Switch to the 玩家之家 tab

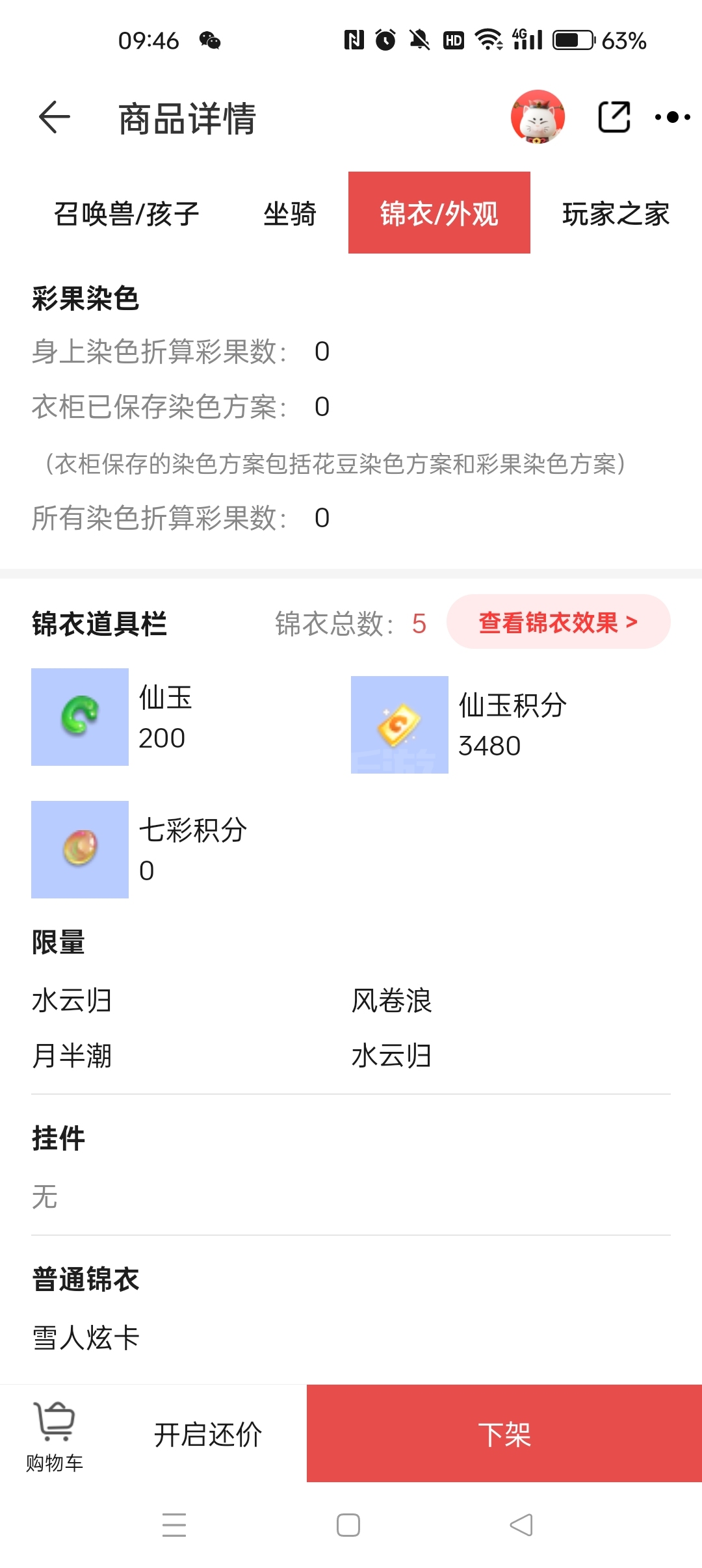(x=616, y=214)
